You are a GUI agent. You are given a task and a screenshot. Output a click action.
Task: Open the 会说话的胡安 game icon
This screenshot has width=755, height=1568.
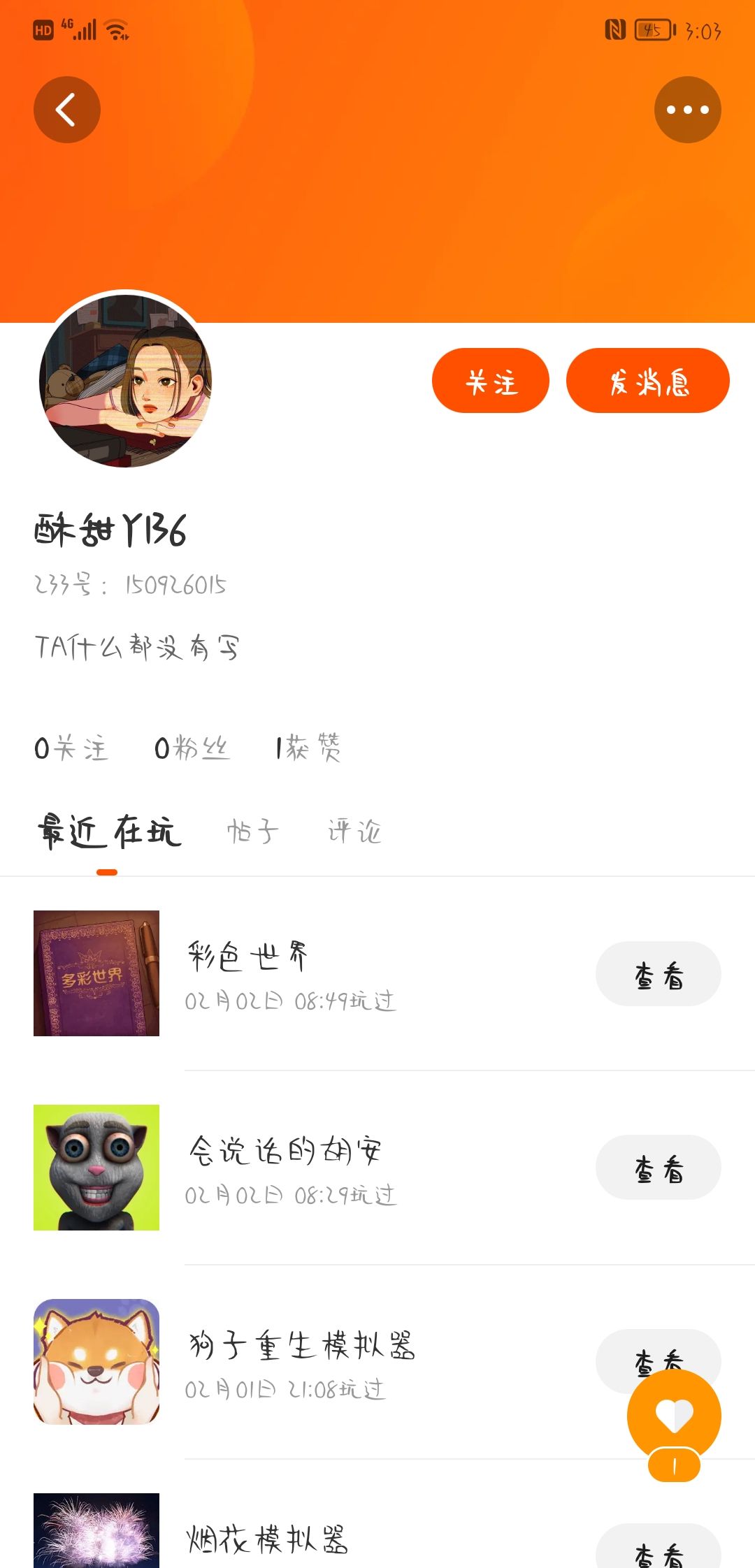96,1167
